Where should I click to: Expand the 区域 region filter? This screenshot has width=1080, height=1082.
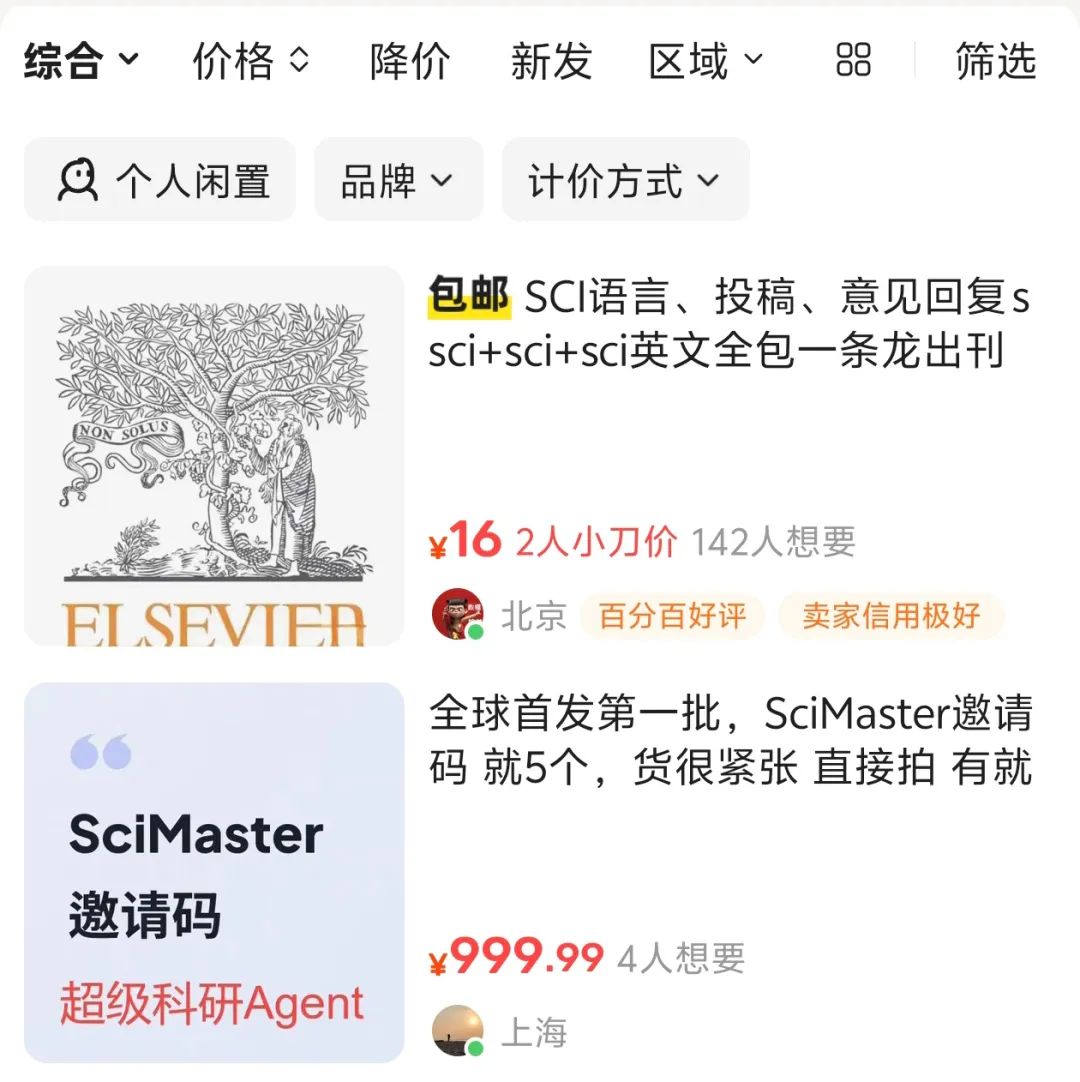pos(705,62)
